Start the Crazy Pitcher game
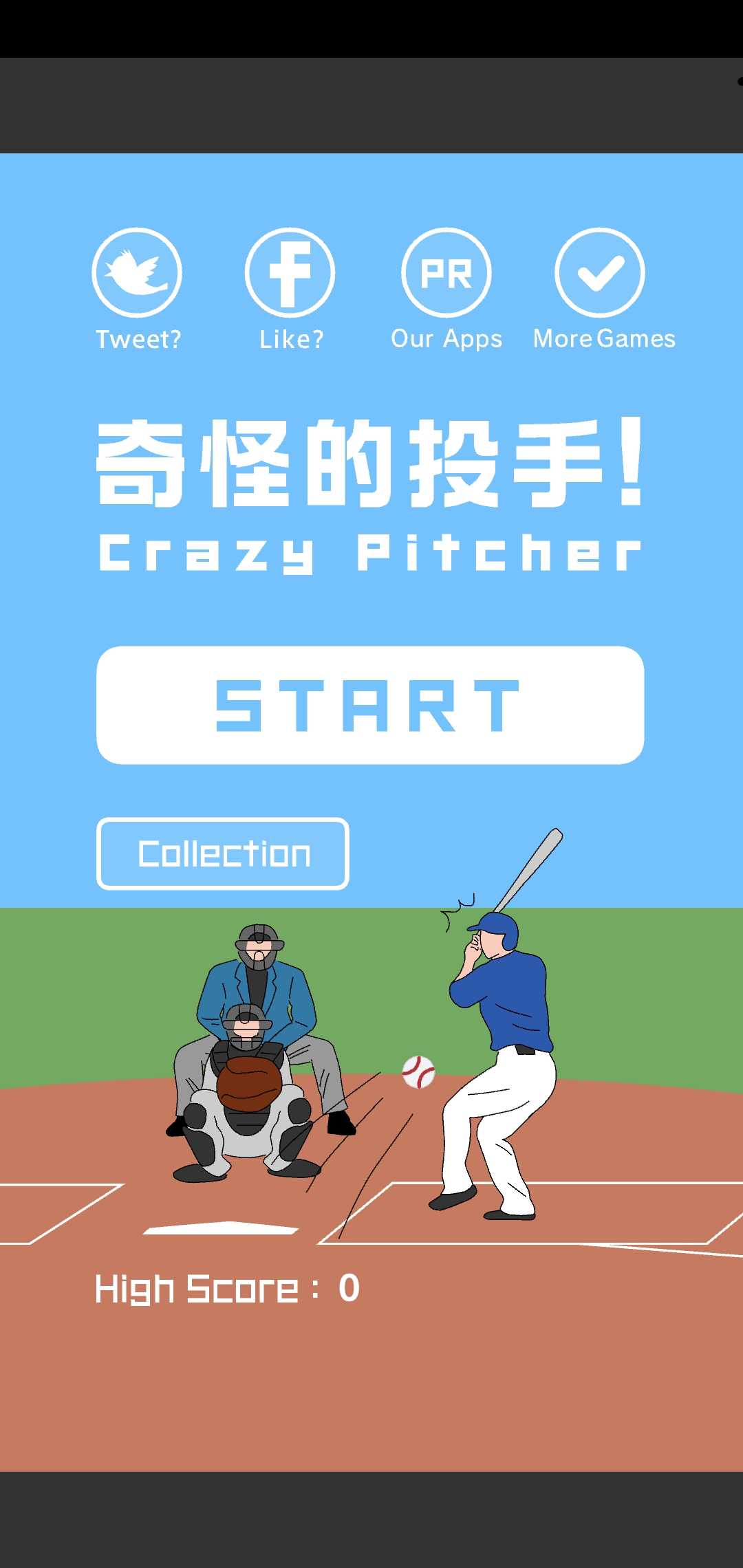 coord(370,705)
